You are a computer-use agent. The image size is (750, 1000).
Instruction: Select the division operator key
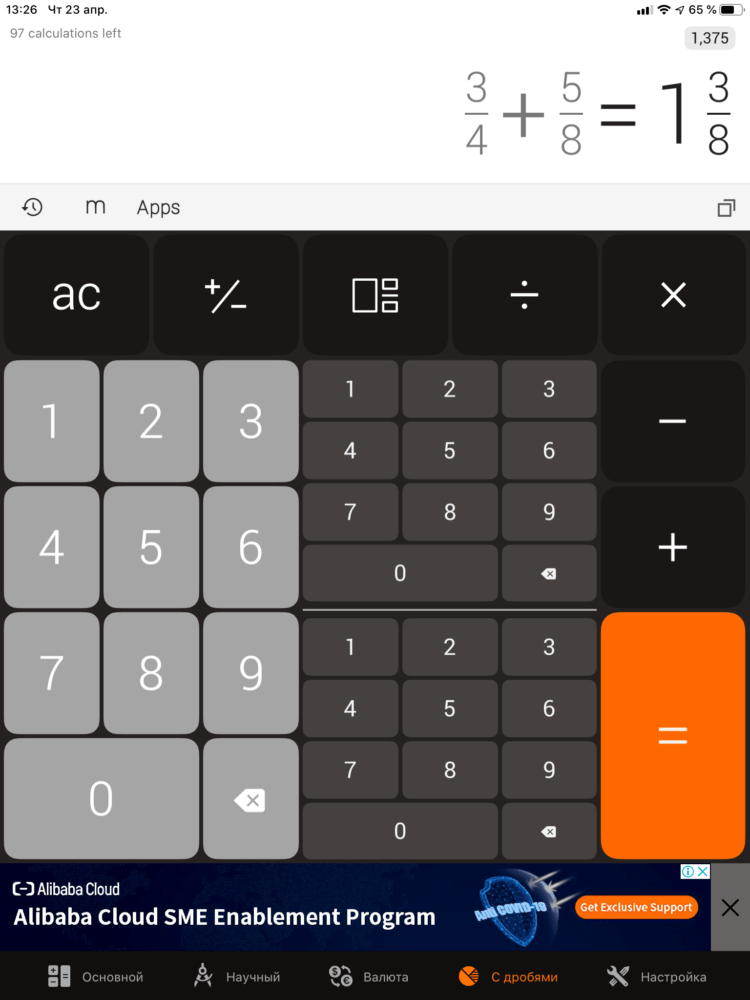pyautogui.click(x=524, y=295)
